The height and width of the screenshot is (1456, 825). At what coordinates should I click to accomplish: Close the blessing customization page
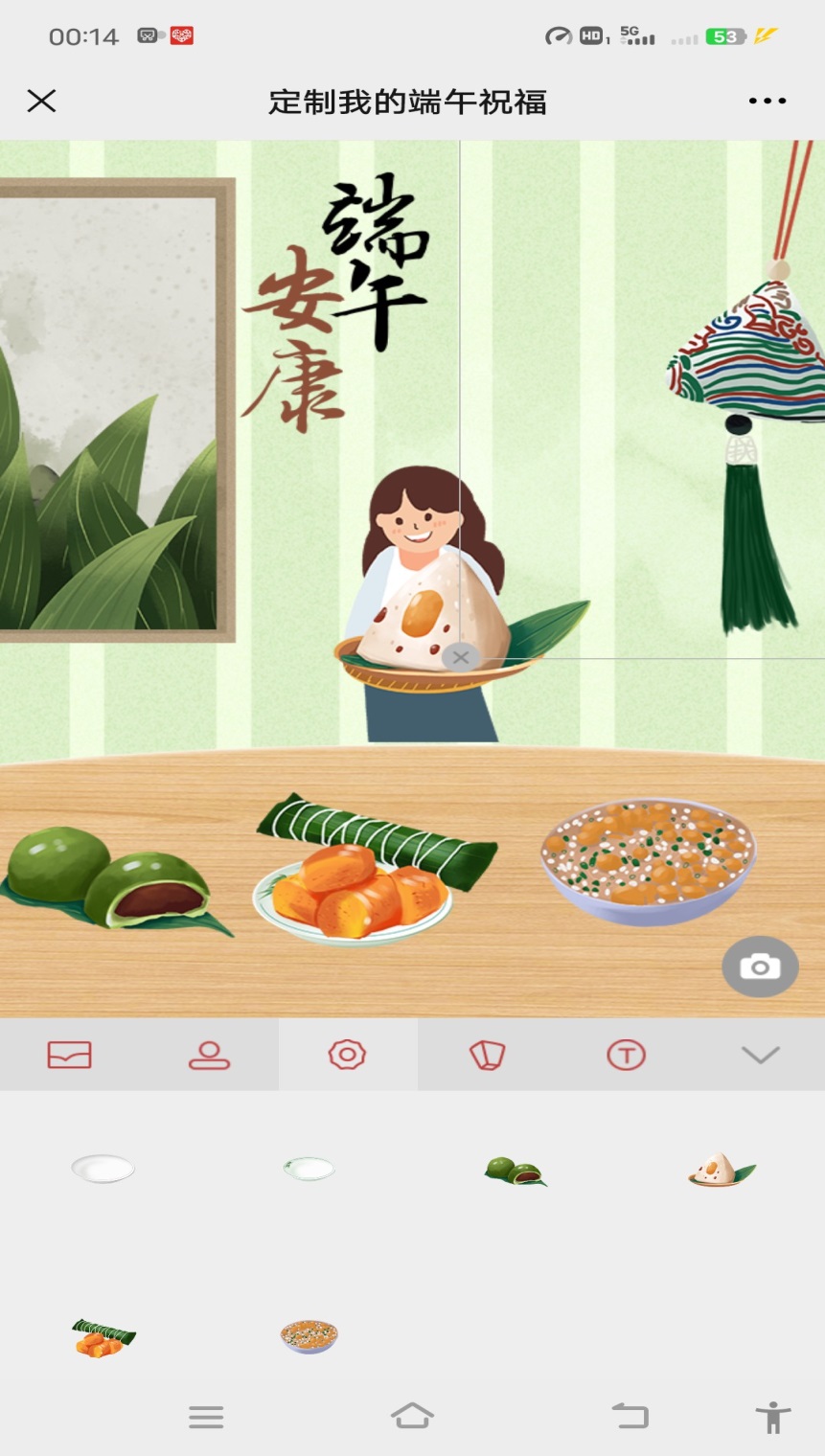[x=41, y=101]
